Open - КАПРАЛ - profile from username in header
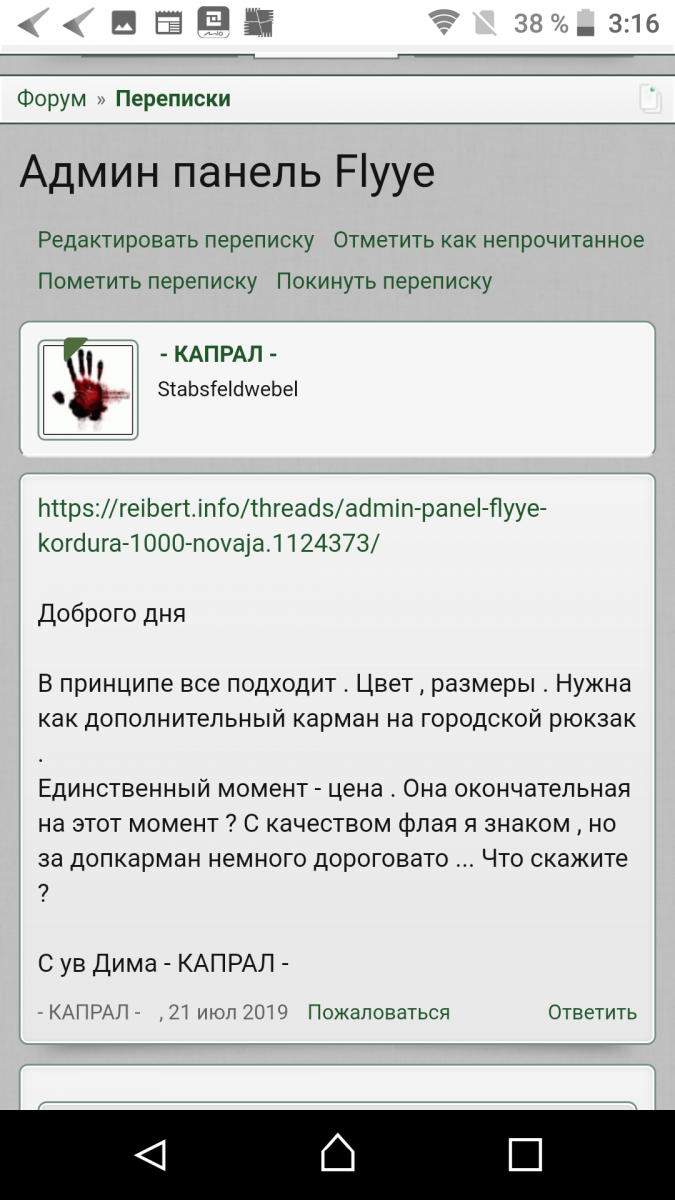Image resolution: width=675 pixels, height=1200 pixels. (218, 354)
